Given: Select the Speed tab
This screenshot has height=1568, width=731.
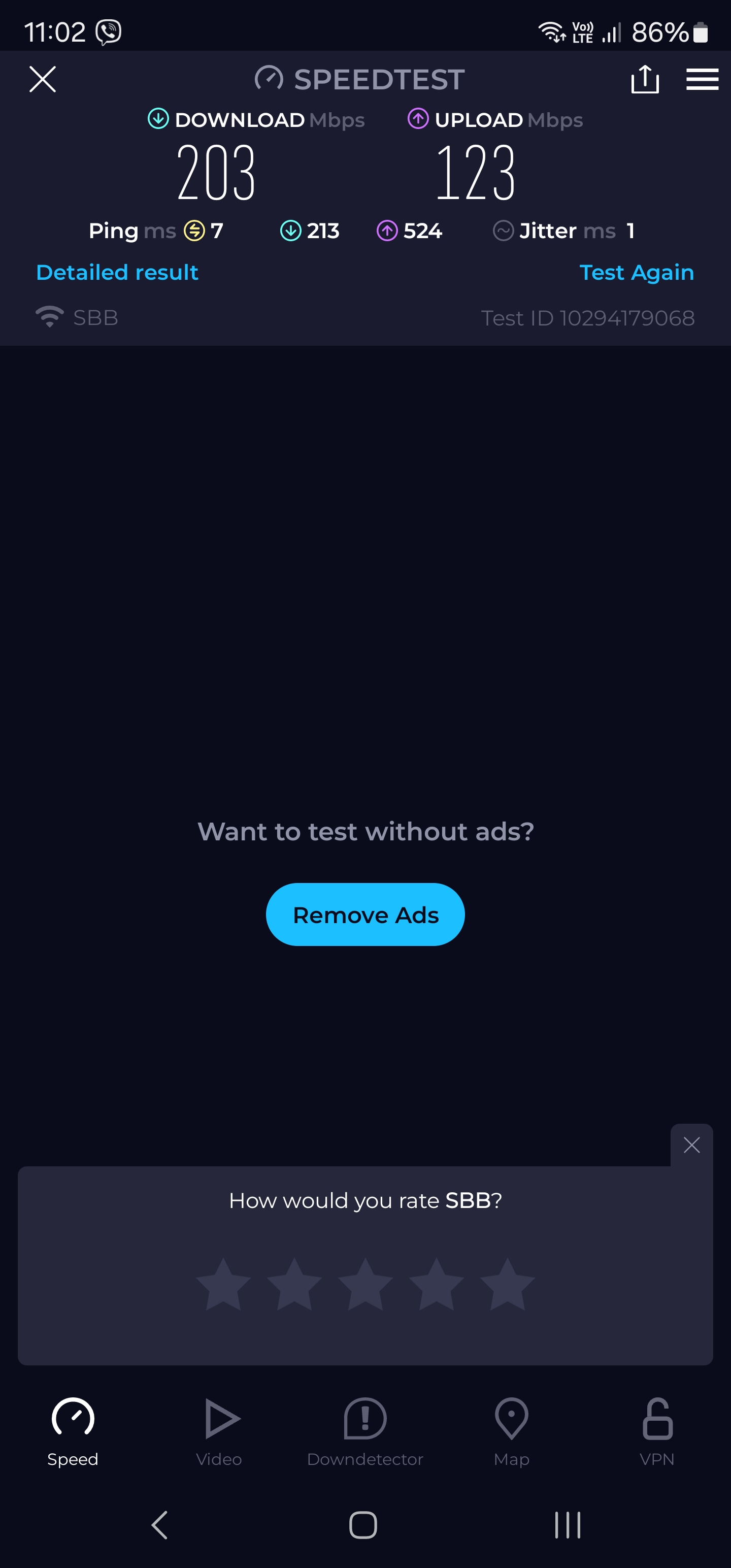Looking at the screenshot, I should pos(73,1431).
